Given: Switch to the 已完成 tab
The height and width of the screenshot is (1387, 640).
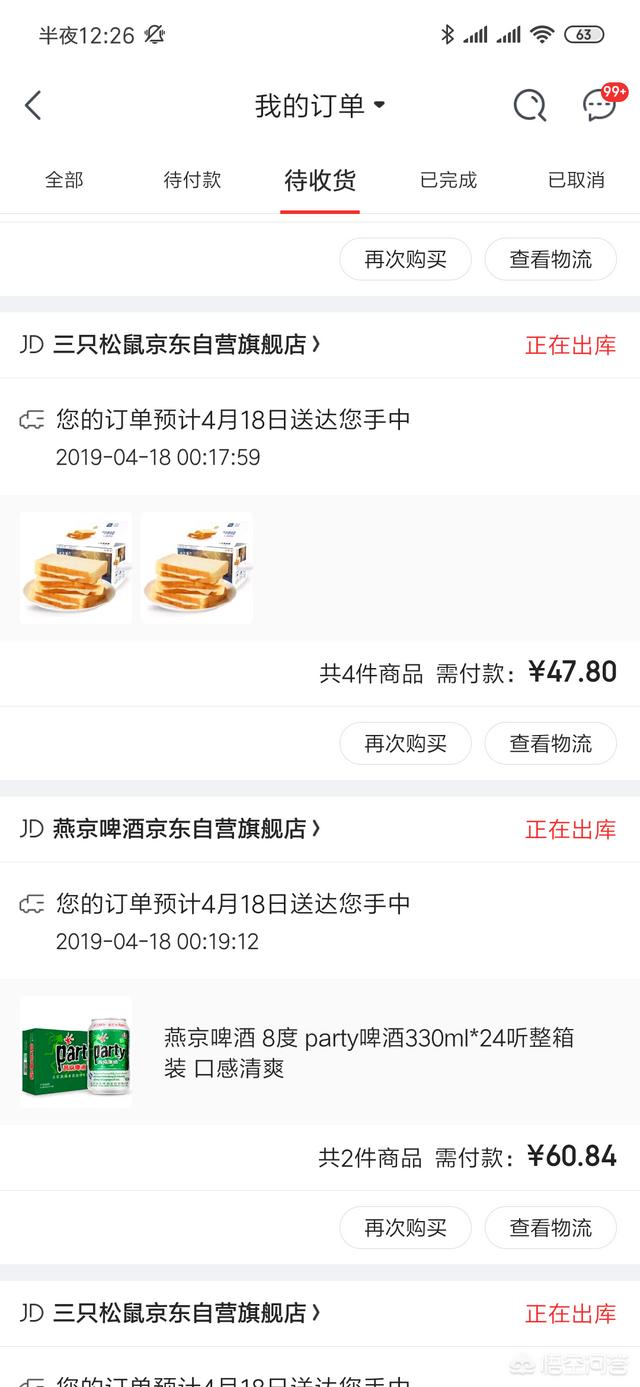Looking at the screenshot, I should pos(448,180).
